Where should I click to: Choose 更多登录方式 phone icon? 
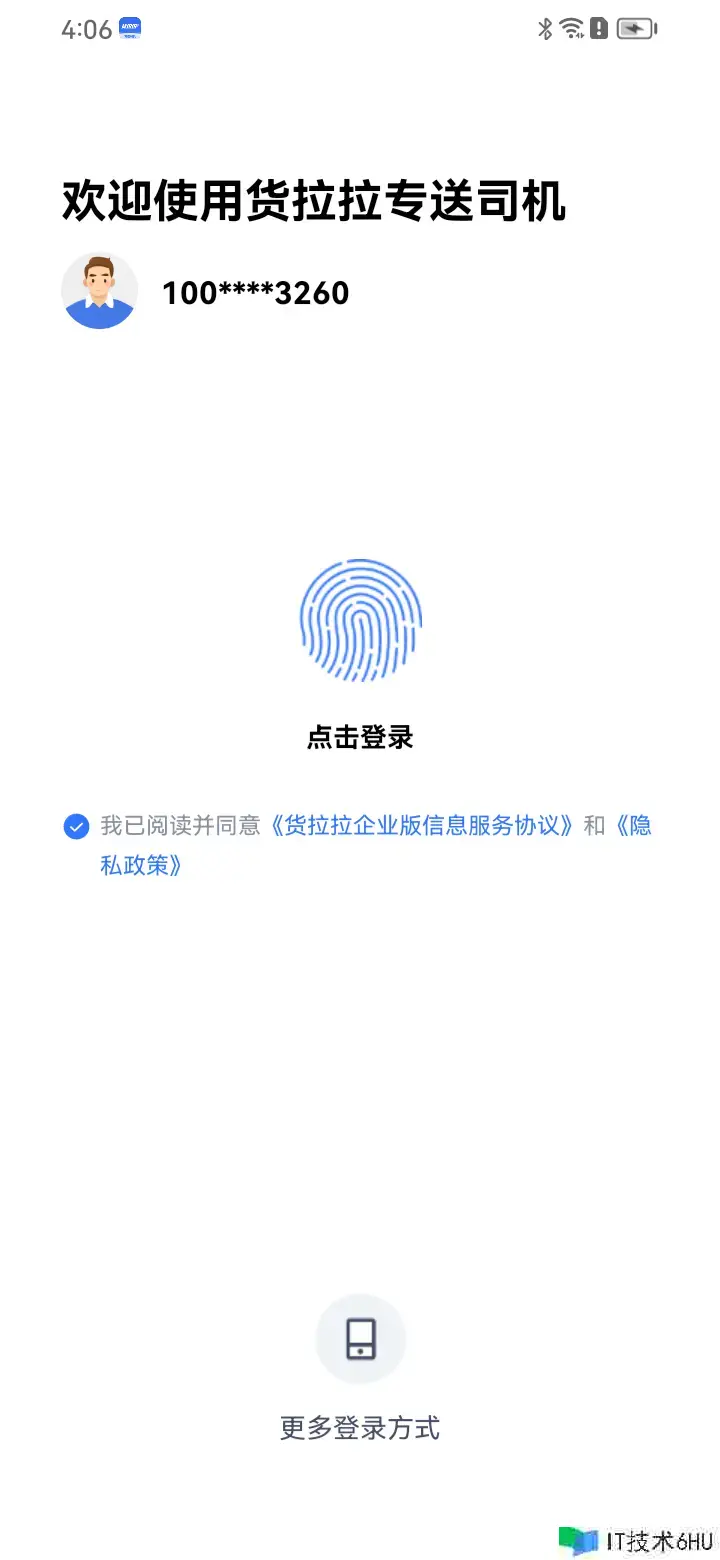pyautogui.click(x=360, y=1339)
